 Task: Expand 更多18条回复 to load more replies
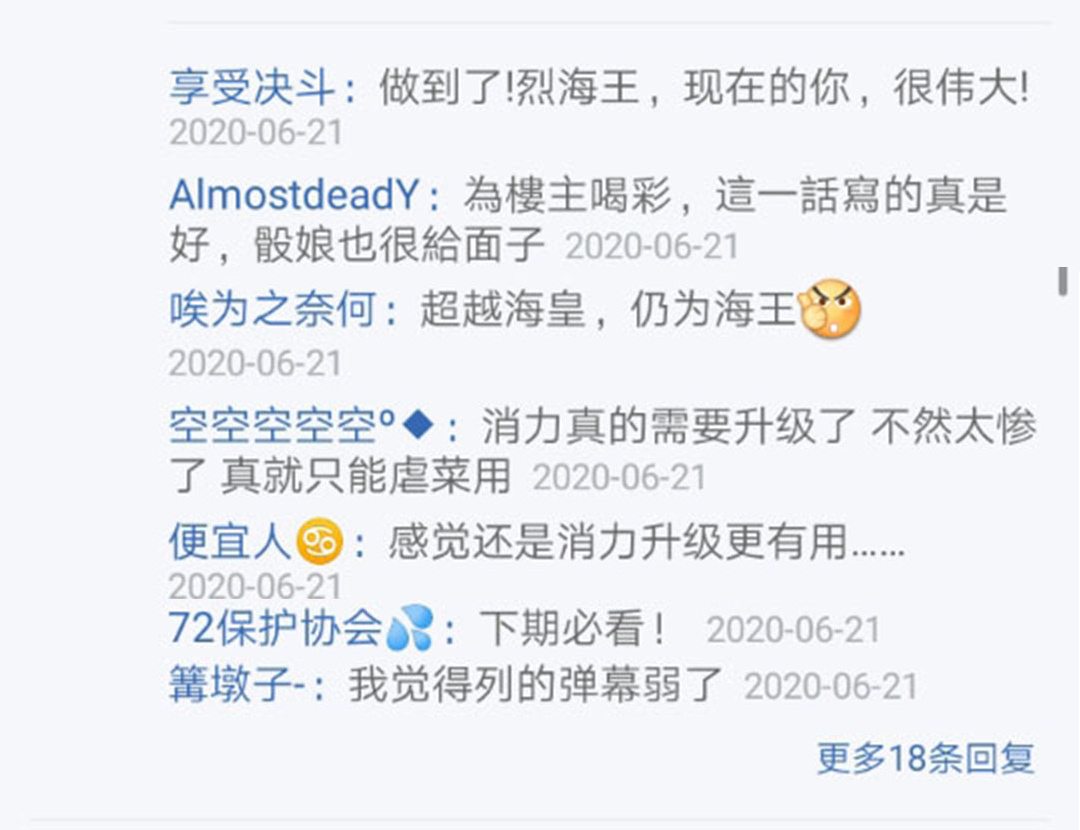pos(925,758)
